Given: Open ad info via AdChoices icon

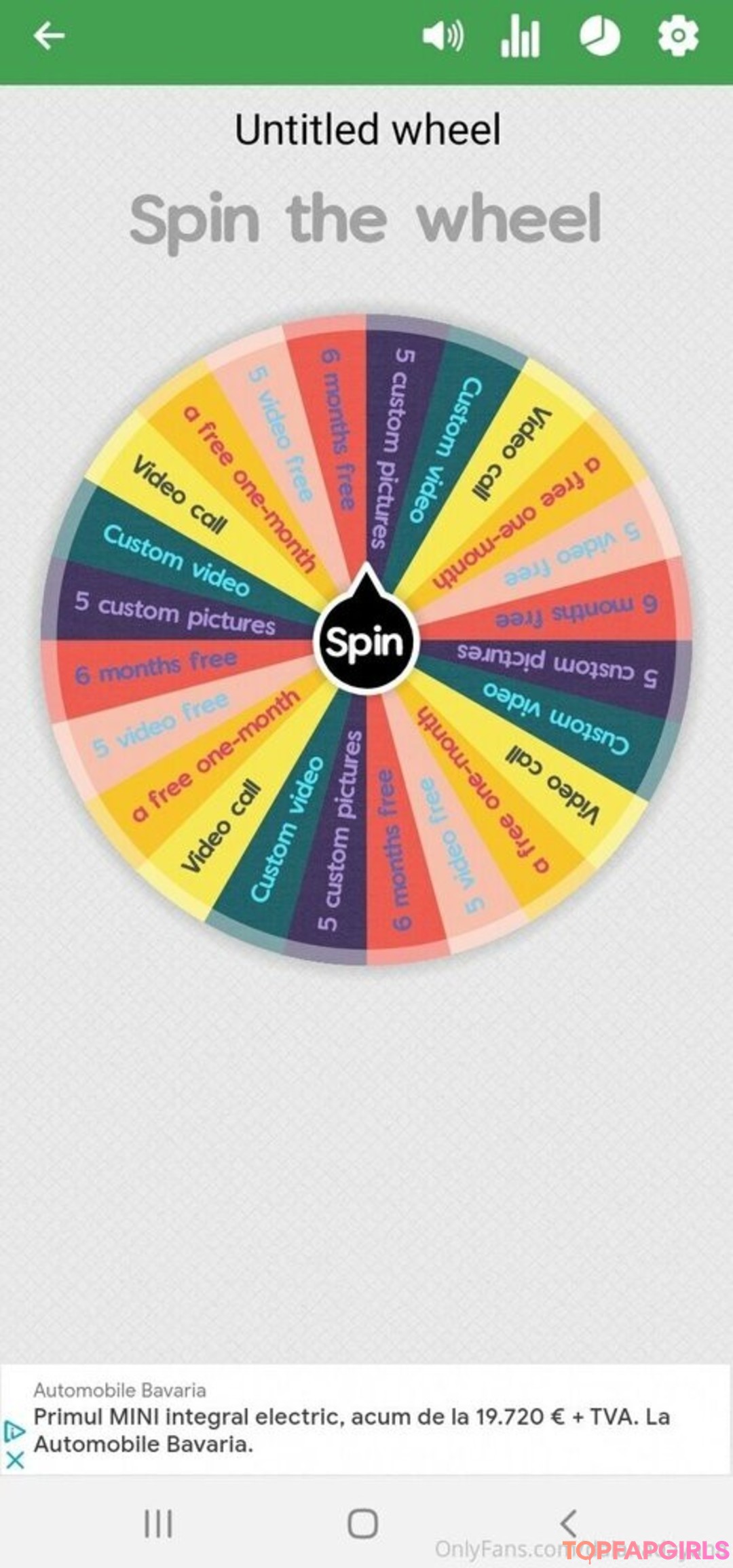Looking at the screenshot, I should click(x=14, y=1431).
